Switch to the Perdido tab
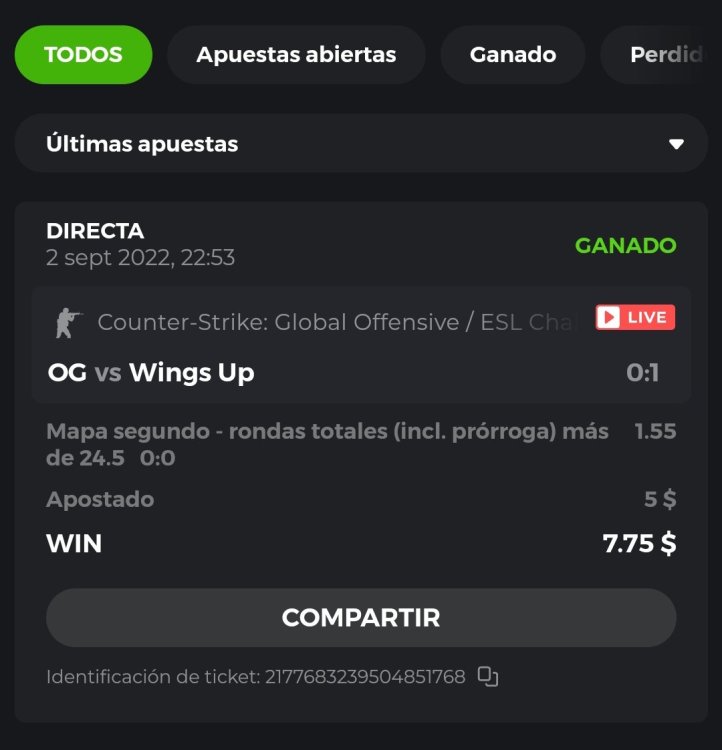The image size is (722, 750). click(664, 55)
